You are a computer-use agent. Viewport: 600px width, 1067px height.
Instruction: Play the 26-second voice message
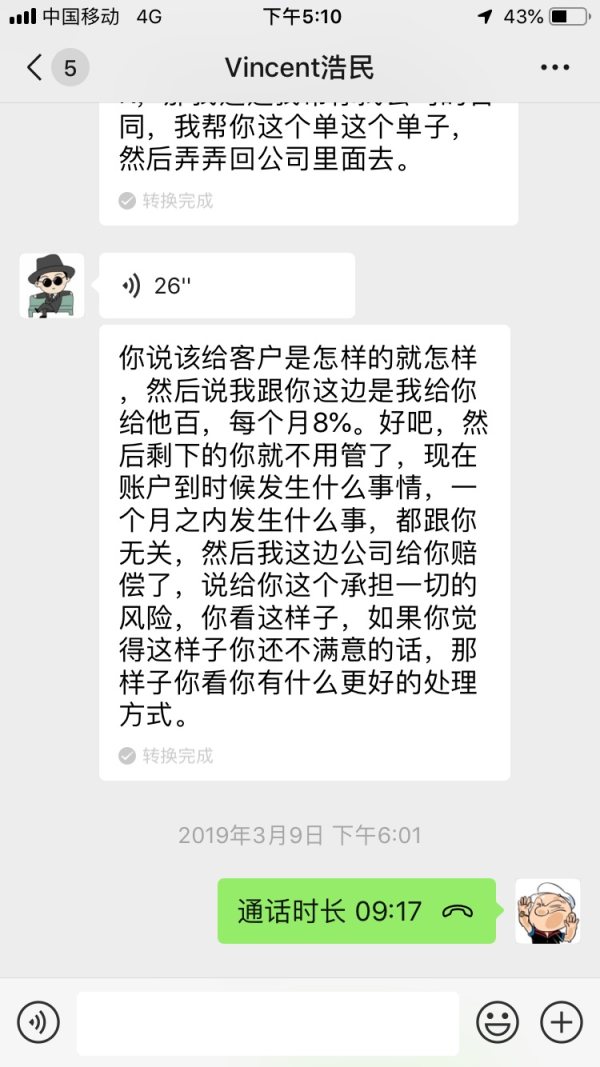click(x=227, y=286)
